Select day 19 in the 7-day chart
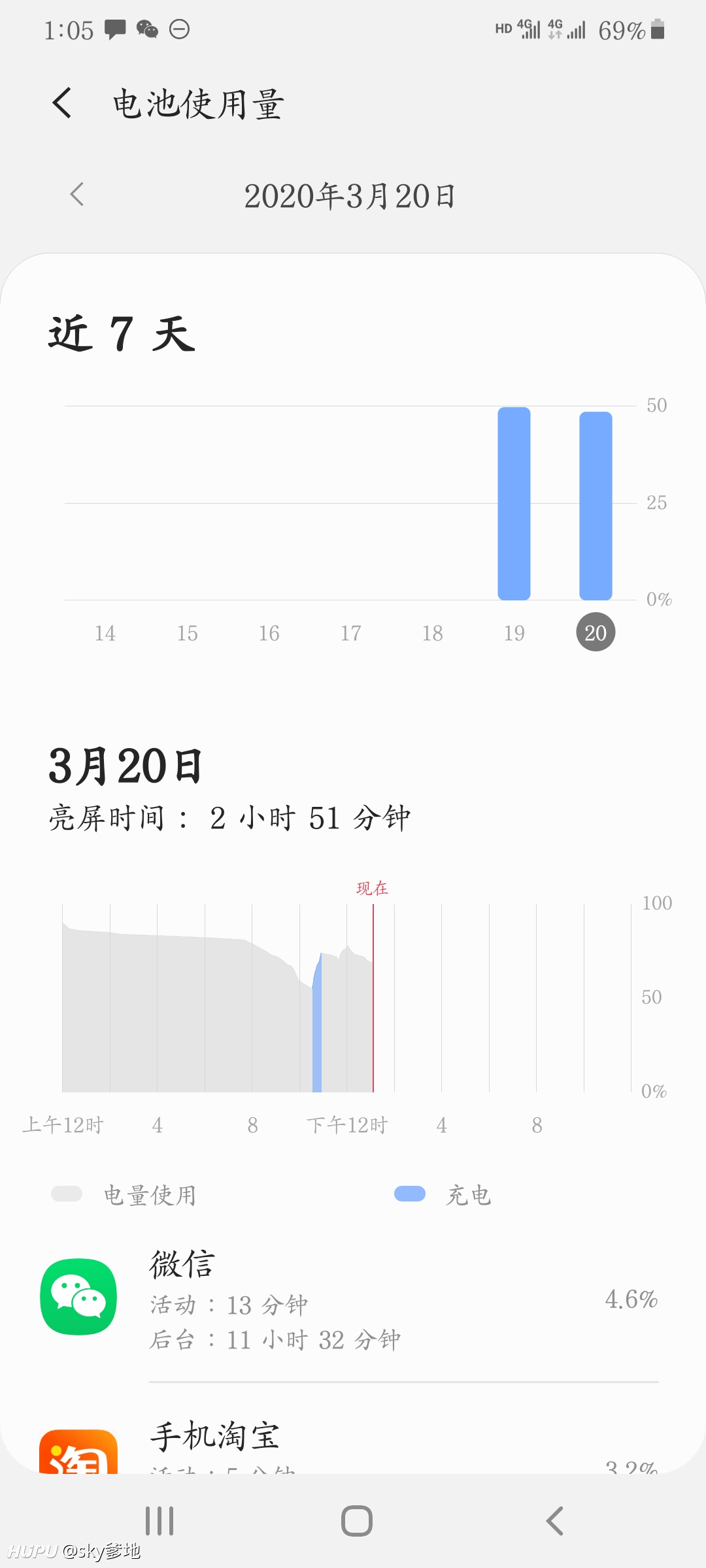 pyautogui.click(x=514, y=632)
